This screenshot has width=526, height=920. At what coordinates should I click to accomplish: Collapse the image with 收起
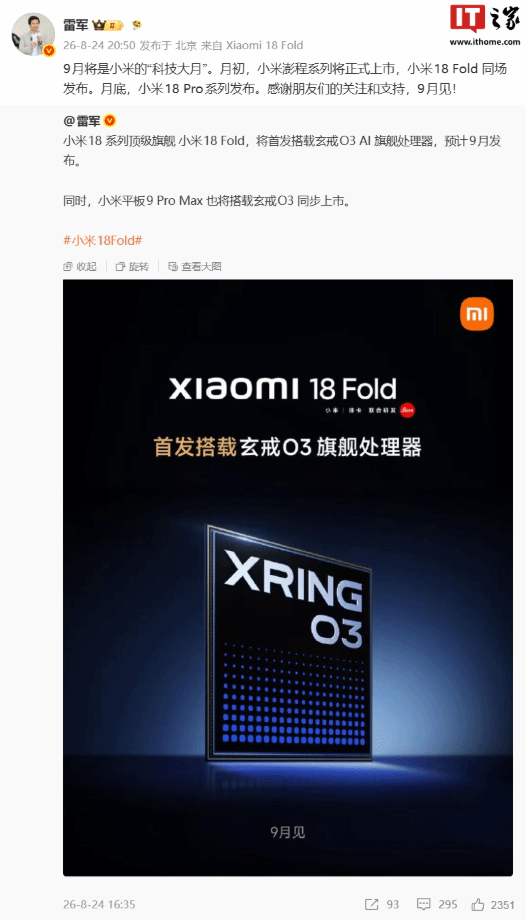80,266
